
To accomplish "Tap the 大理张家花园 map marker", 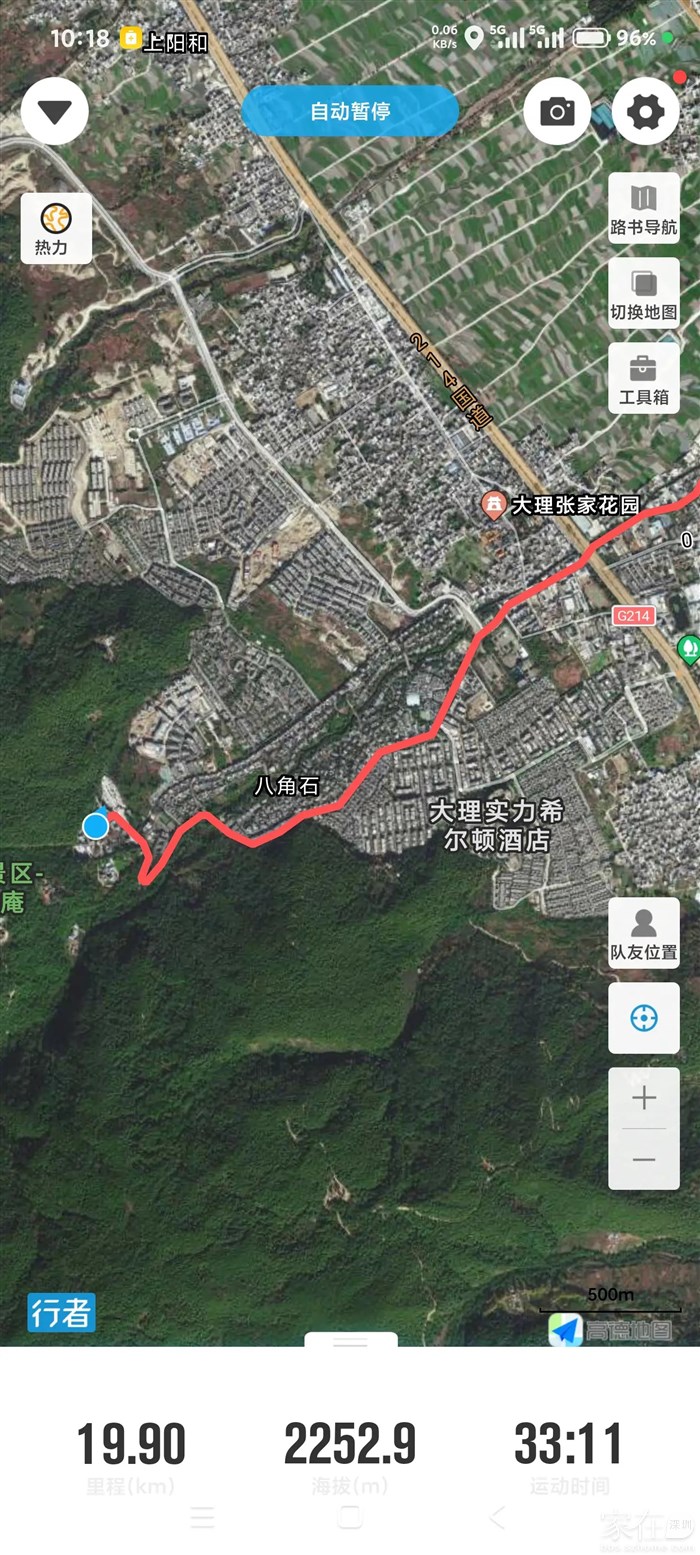I will 493,504.
